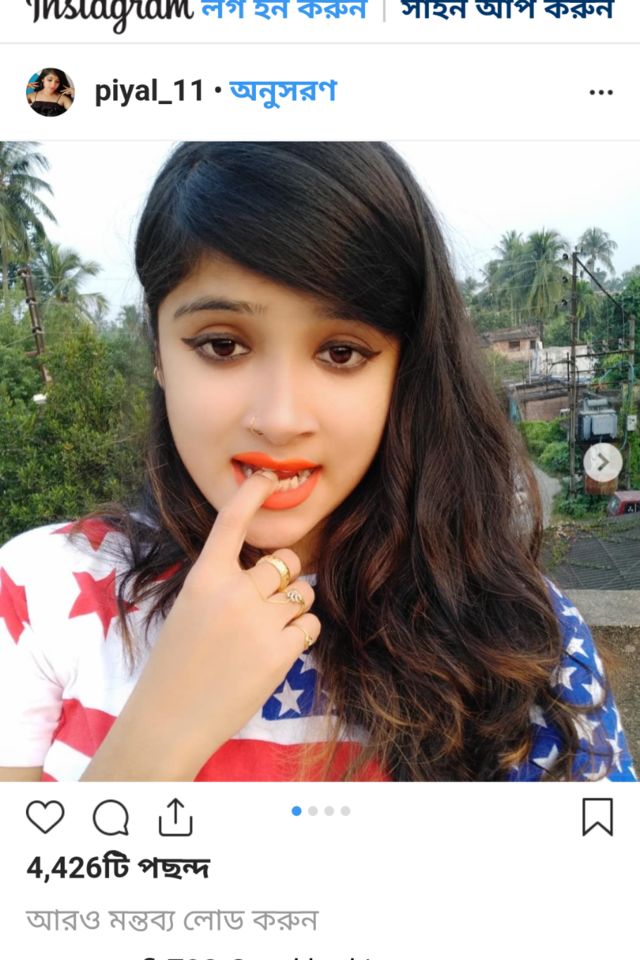Tap the সাইন আপ করুন sign-up link
Viewport: 640px width, 960px height.
pos(506,10)
